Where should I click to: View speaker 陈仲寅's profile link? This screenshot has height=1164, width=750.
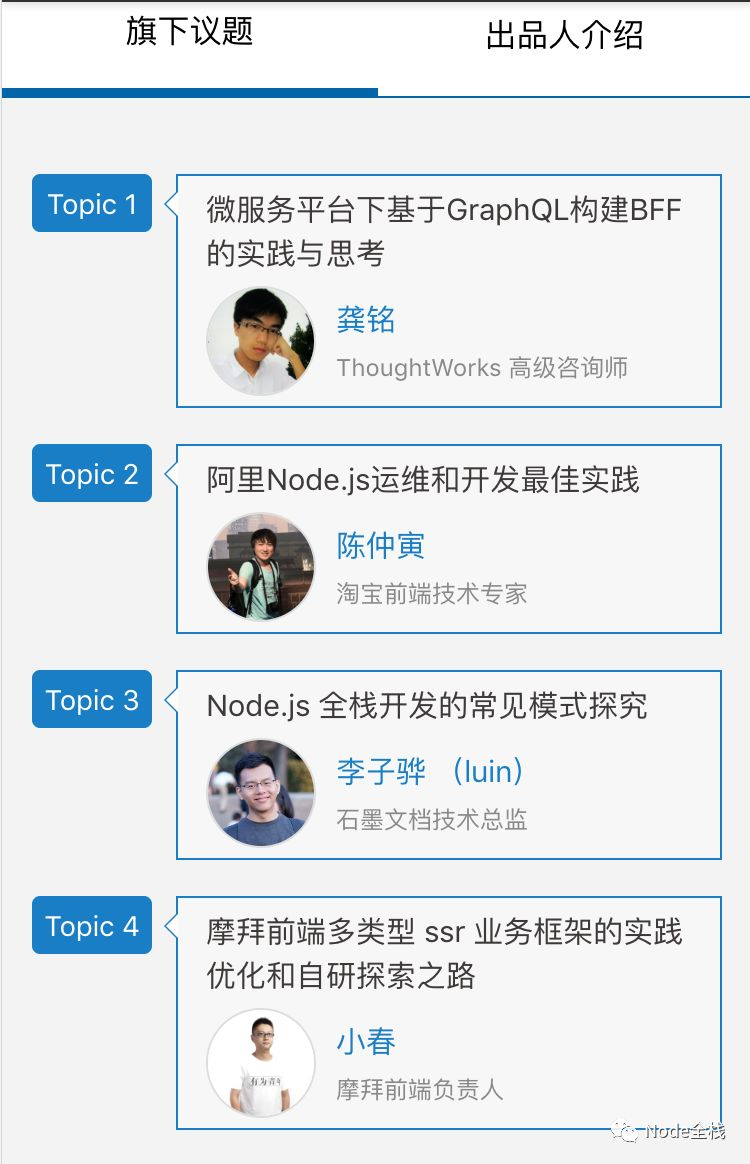[380, 546]
